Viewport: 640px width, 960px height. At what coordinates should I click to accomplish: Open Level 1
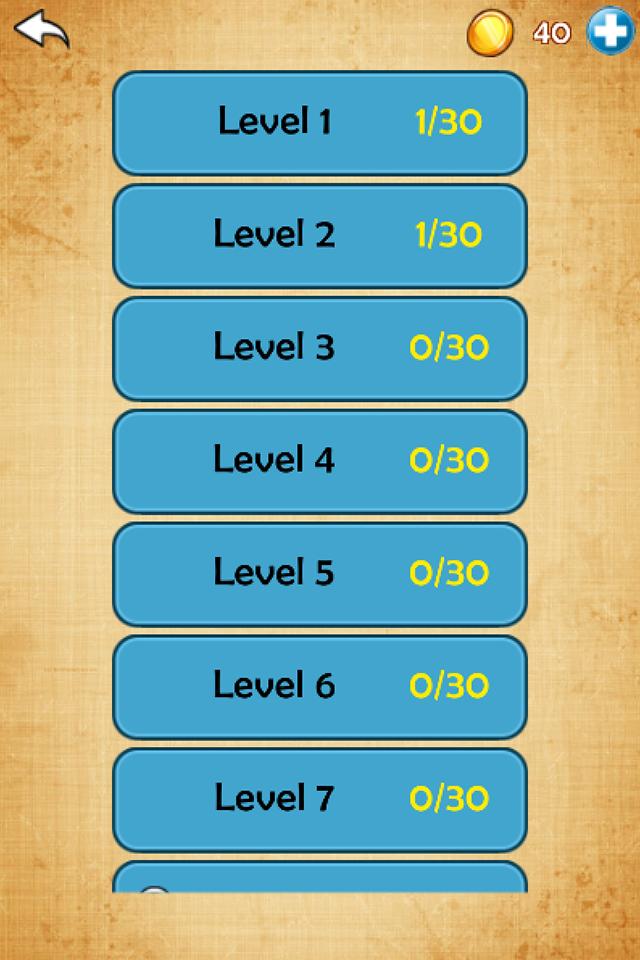(320, 123)
